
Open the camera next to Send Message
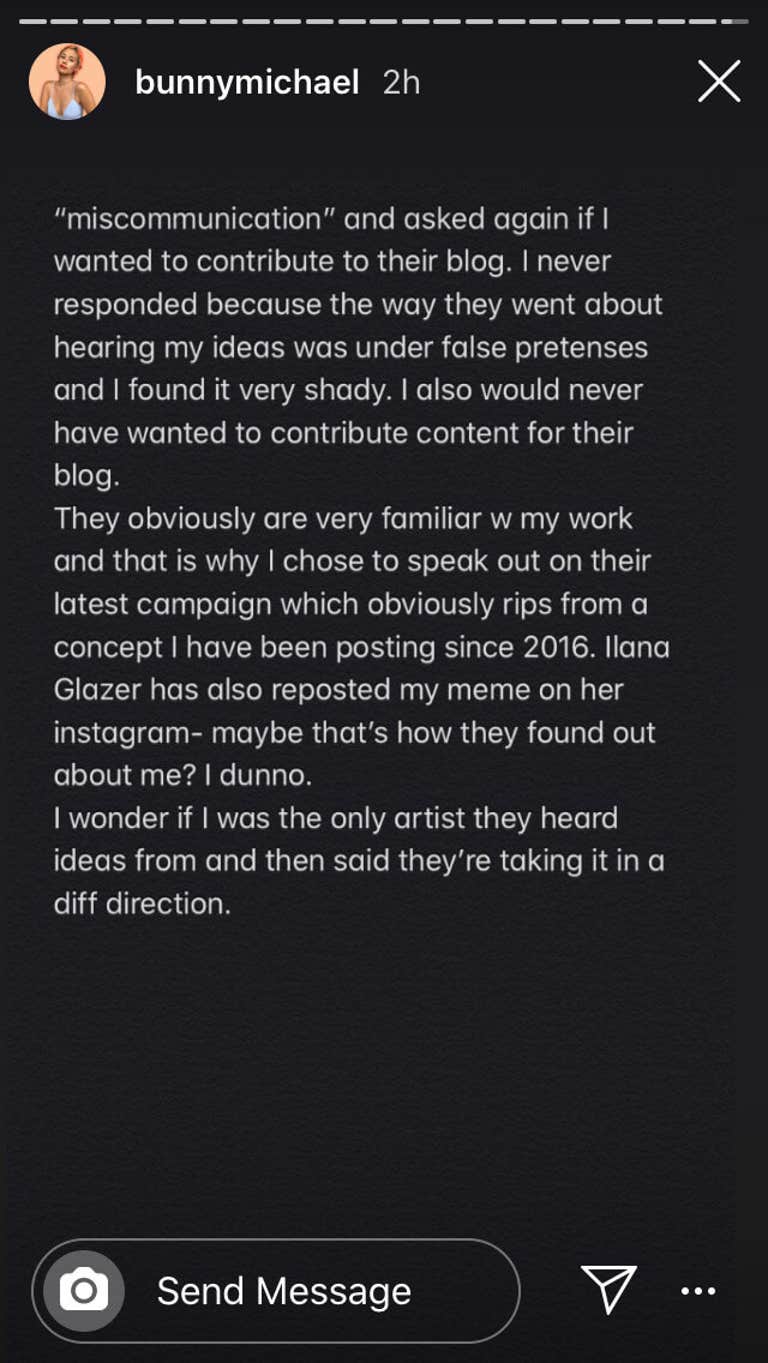[84, 1291]
